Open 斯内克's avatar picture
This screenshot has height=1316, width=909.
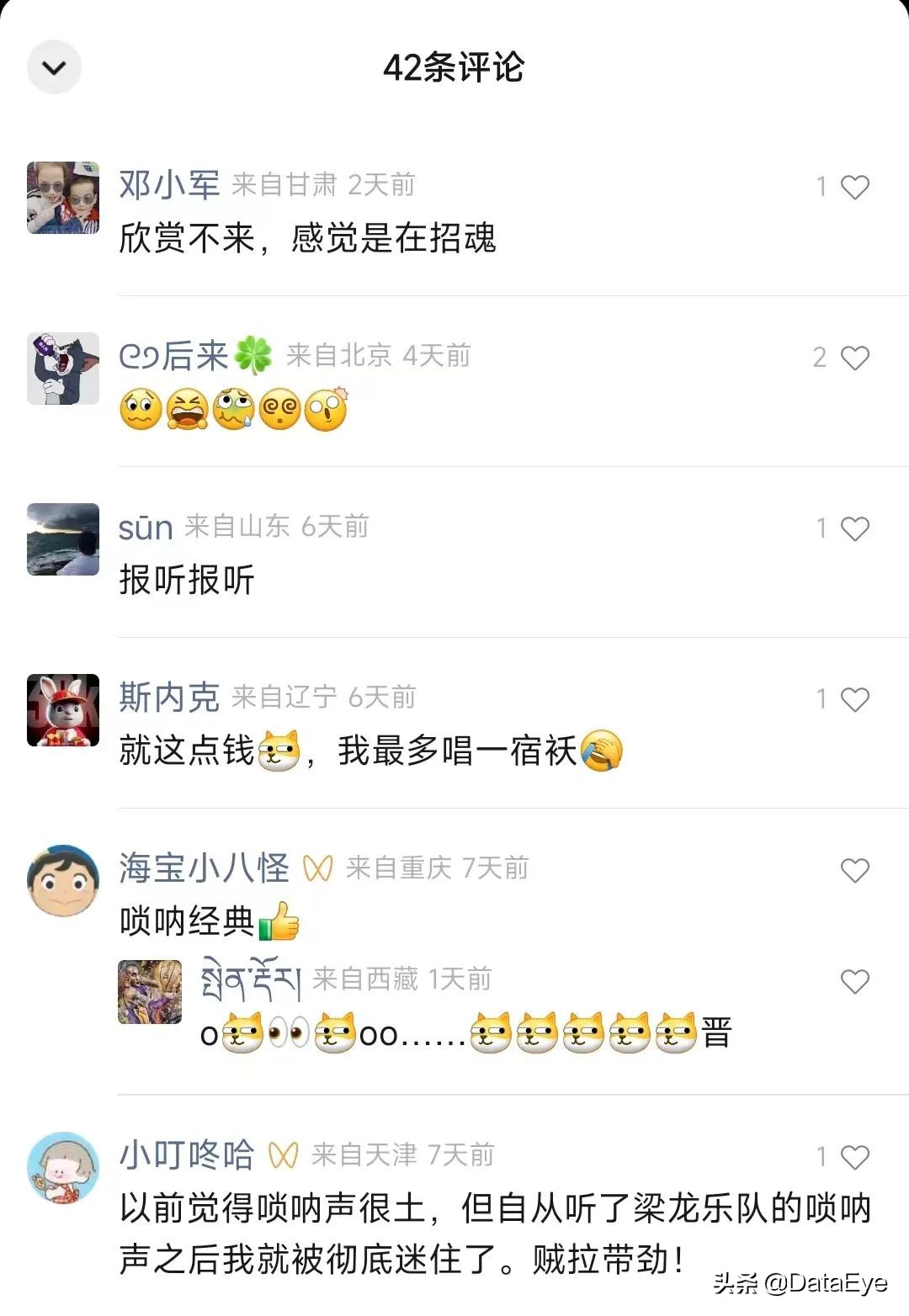tap(63, 709)
